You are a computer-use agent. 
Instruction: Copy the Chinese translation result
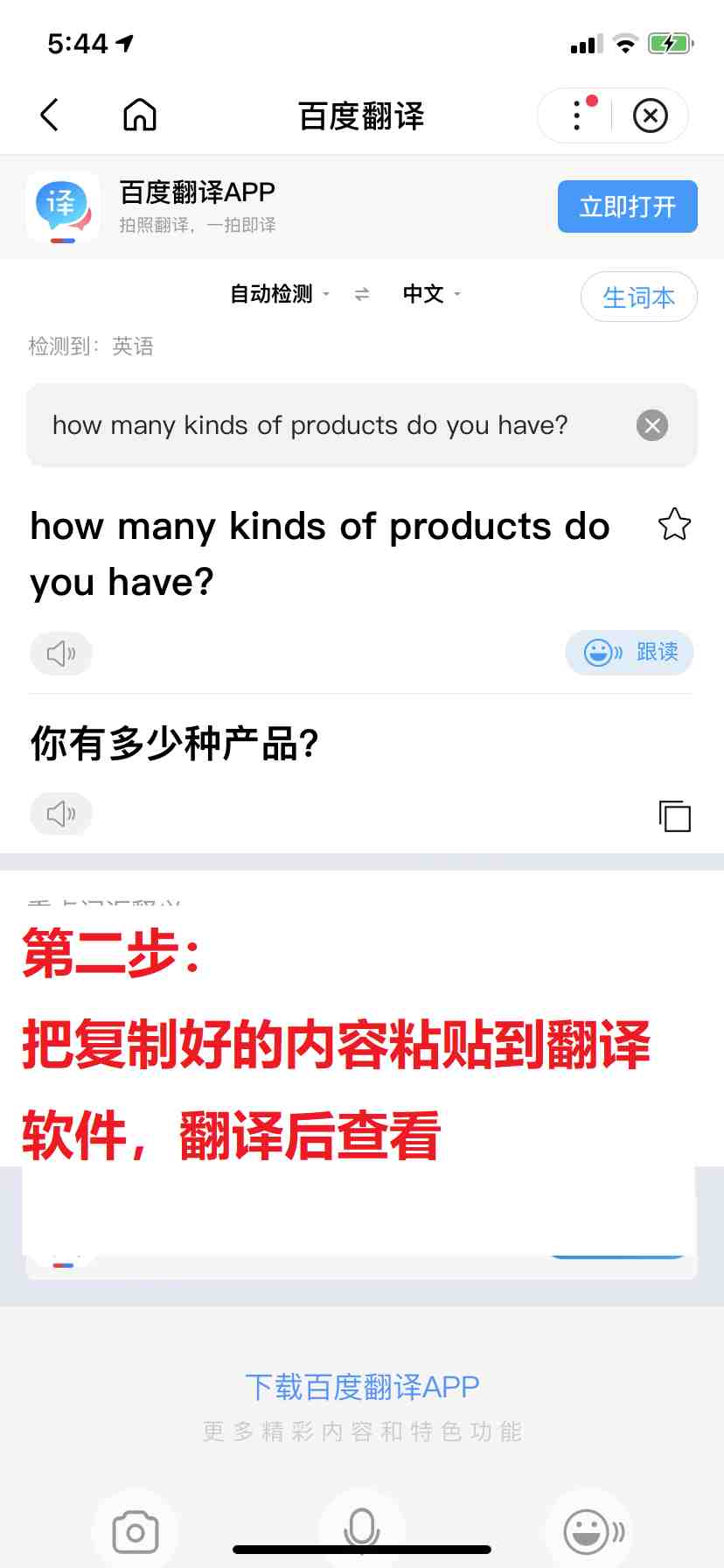(674, 815)
